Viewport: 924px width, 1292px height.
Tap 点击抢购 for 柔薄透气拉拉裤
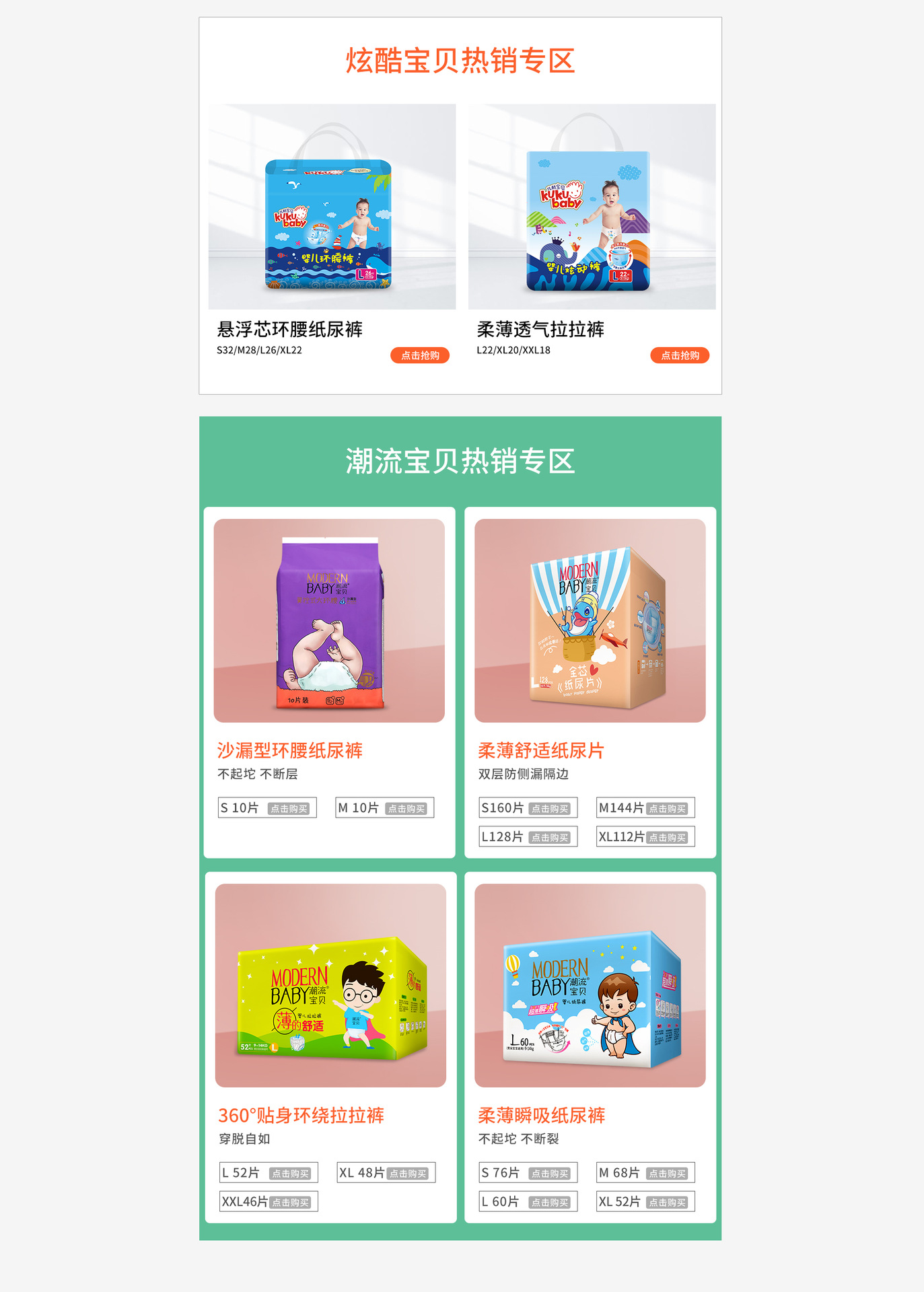coord(680,355)
